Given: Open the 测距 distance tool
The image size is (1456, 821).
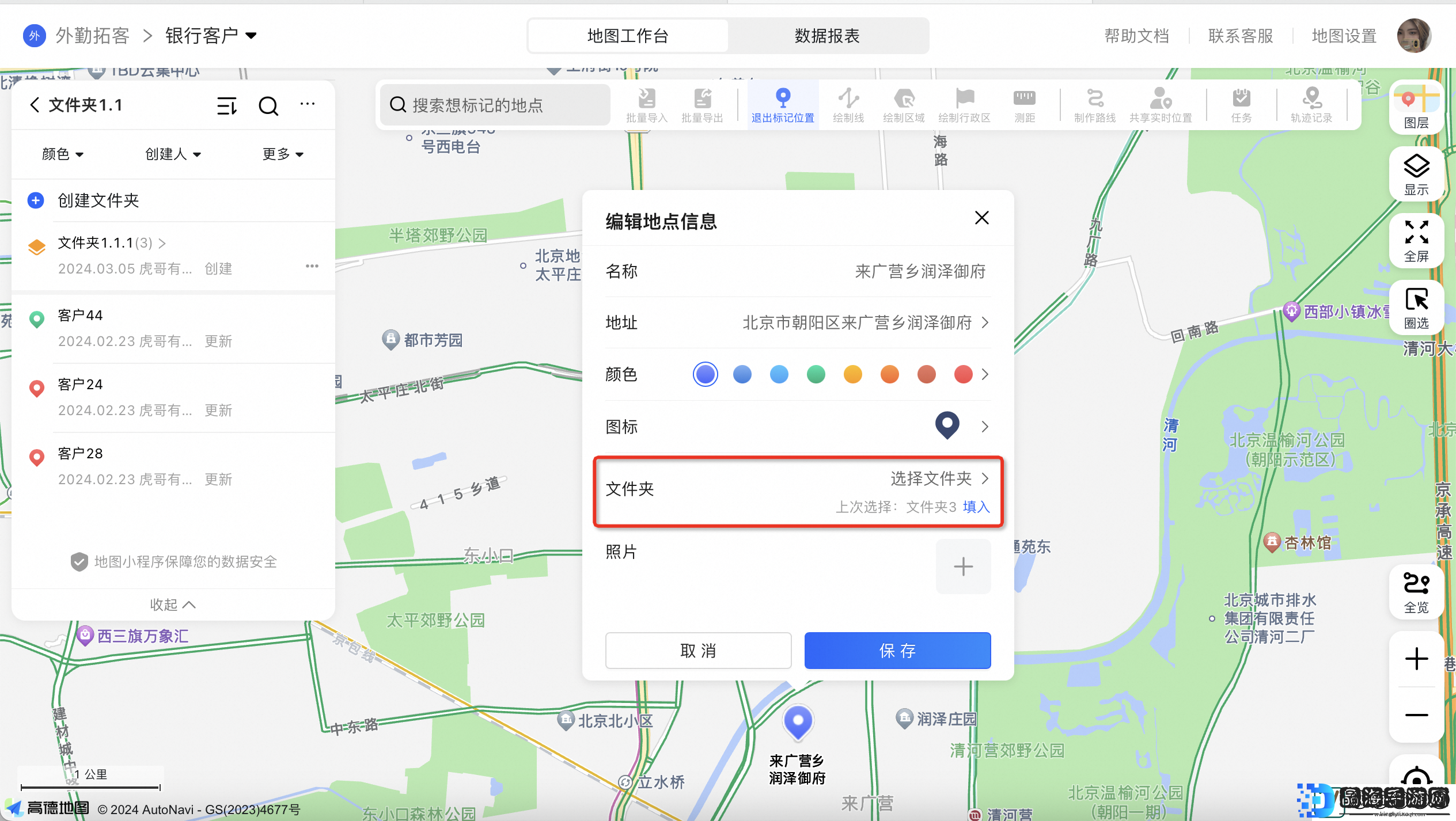Looking at the screenshot, I should pos(1024,105).
